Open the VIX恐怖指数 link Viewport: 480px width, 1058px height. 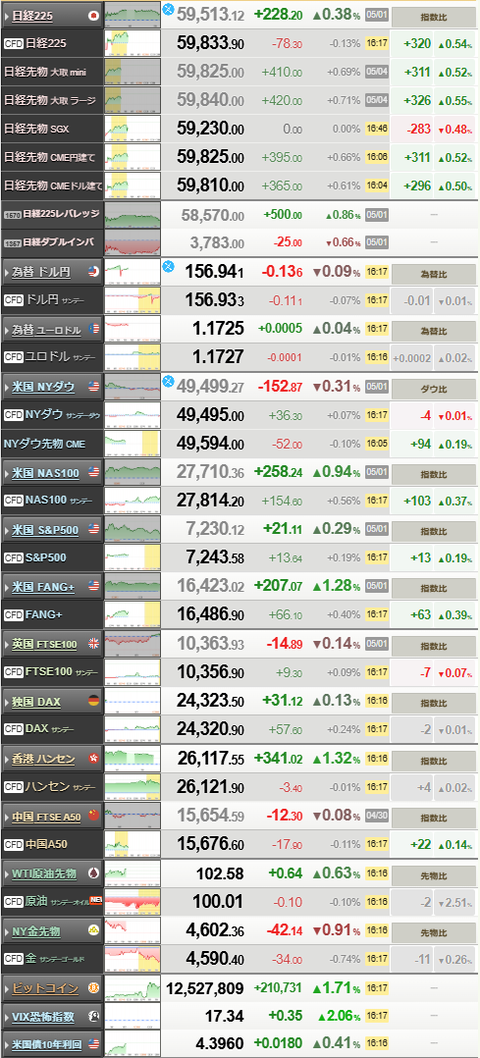(43, 1016)
